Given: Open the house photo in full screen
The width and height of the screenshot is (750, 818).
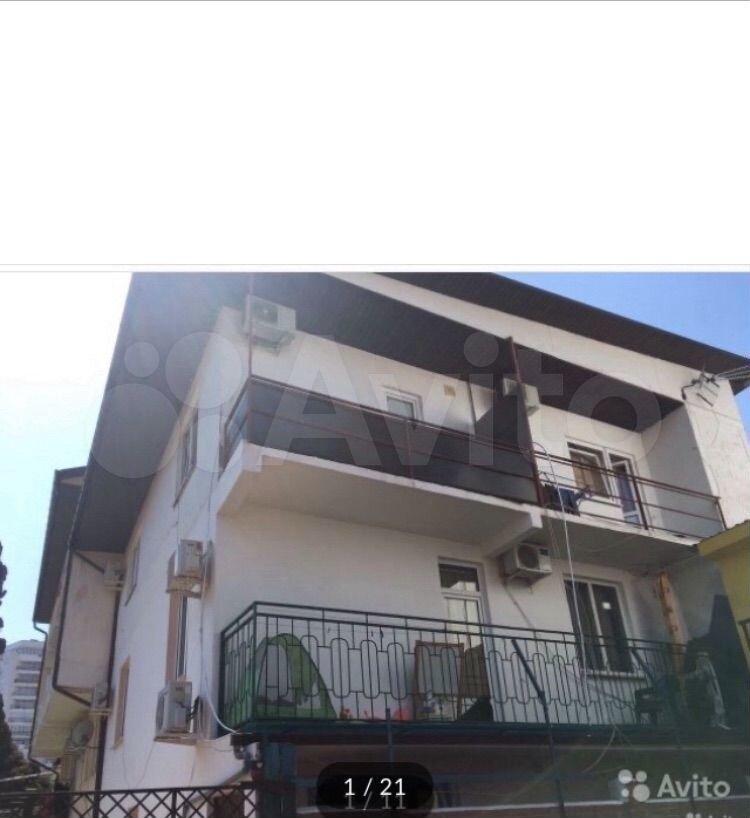Looking at the screenshot, I should point(375,540).
